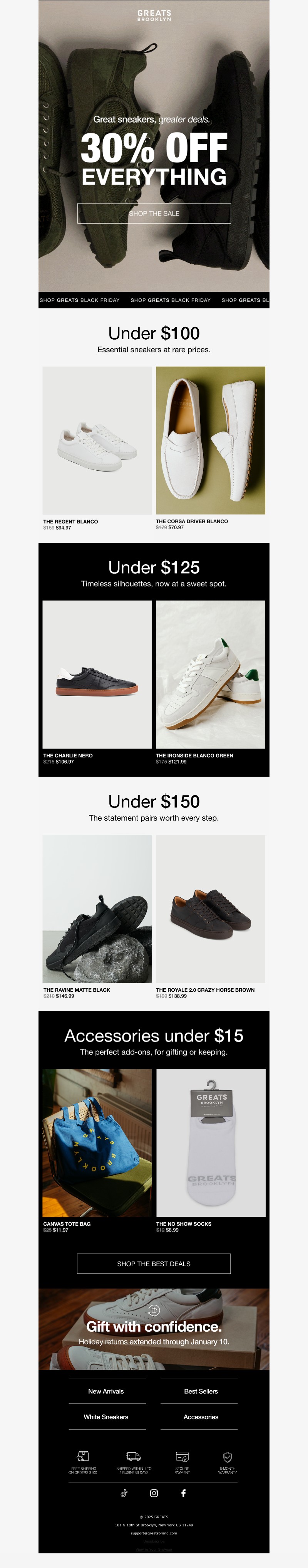View The No Show Socks product
The height and width of the screenshot is (1568, 308).
(210, 1142)
